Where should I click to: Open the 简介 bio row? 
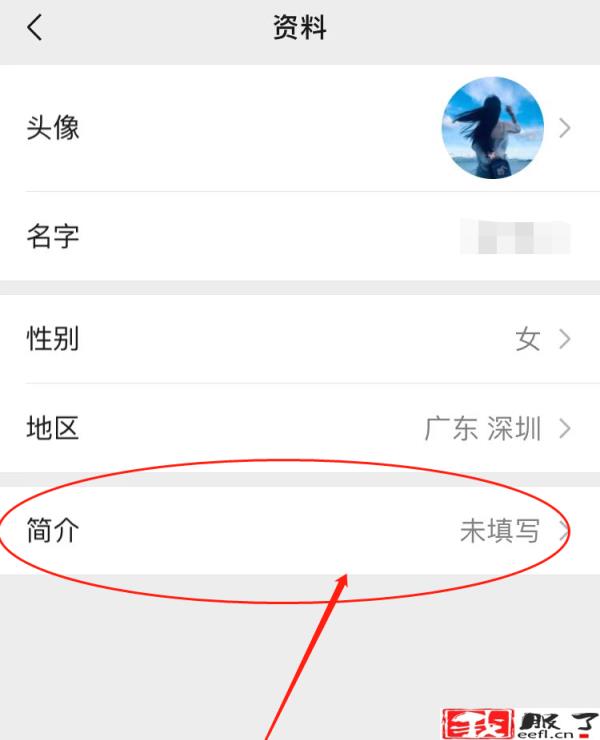click(300, 530)
